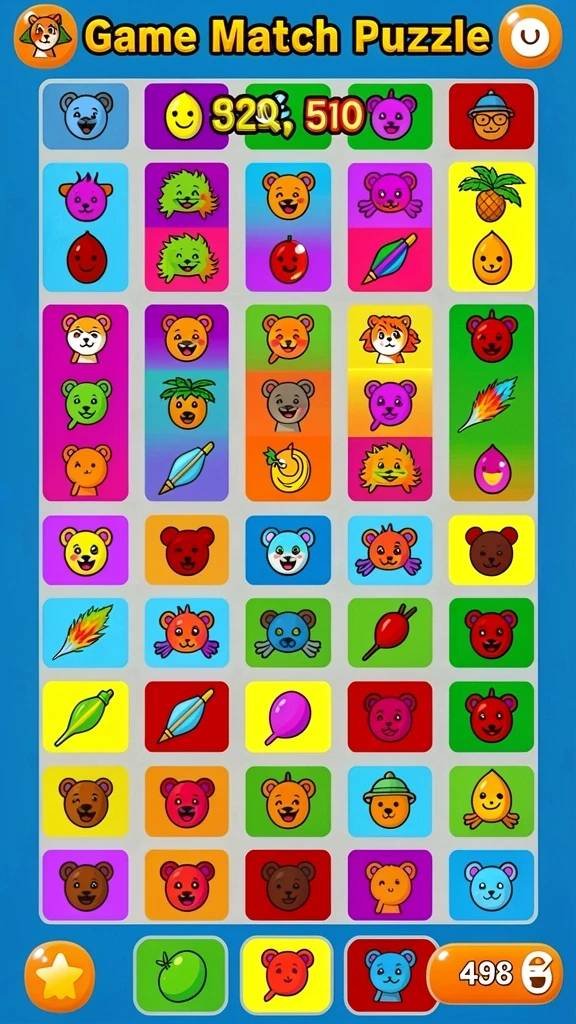Select the blue bear on red booster tile
The width and height of the screenshot is (576, 1024).
(390, 976)
